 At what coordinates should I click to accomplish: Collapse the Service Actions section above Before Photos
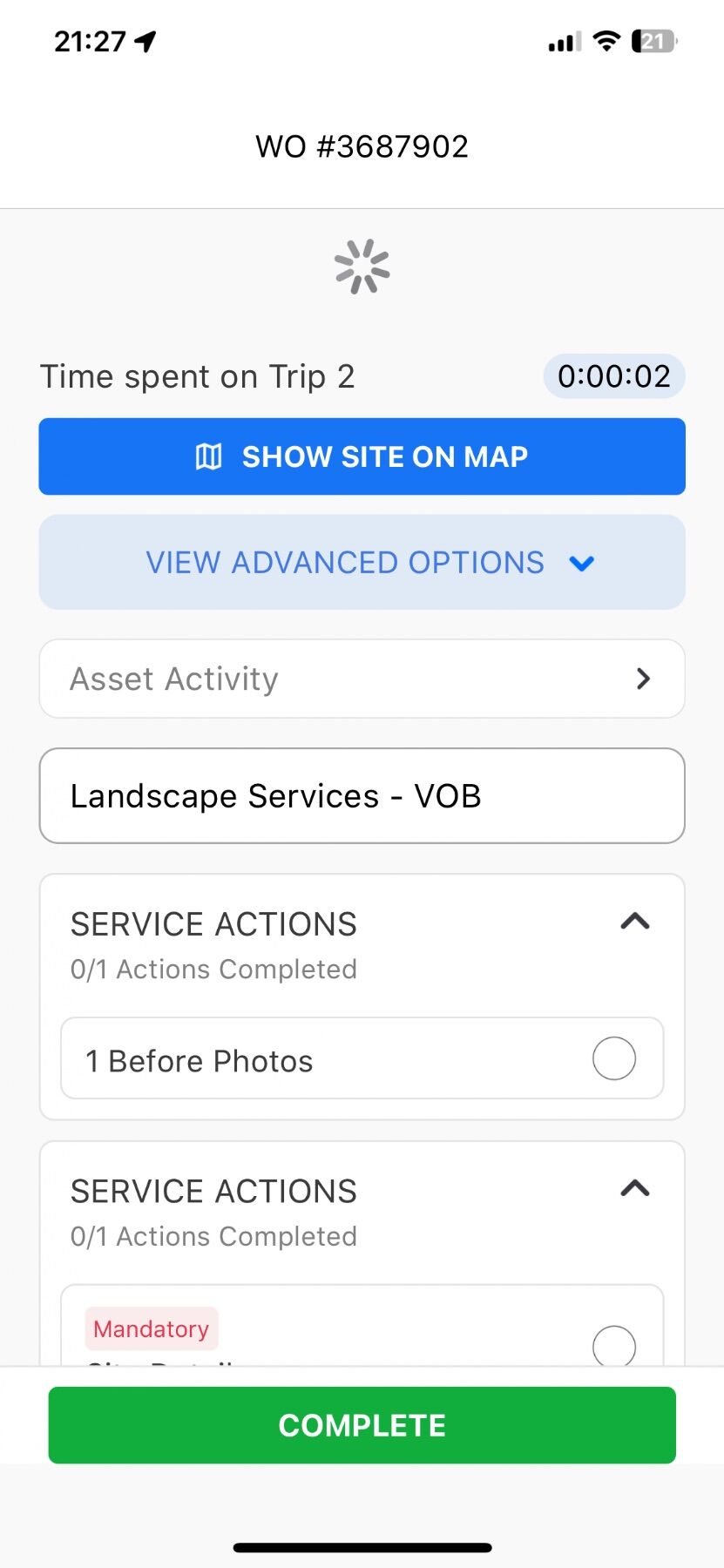pyautogui.click(x=635, y=922)
